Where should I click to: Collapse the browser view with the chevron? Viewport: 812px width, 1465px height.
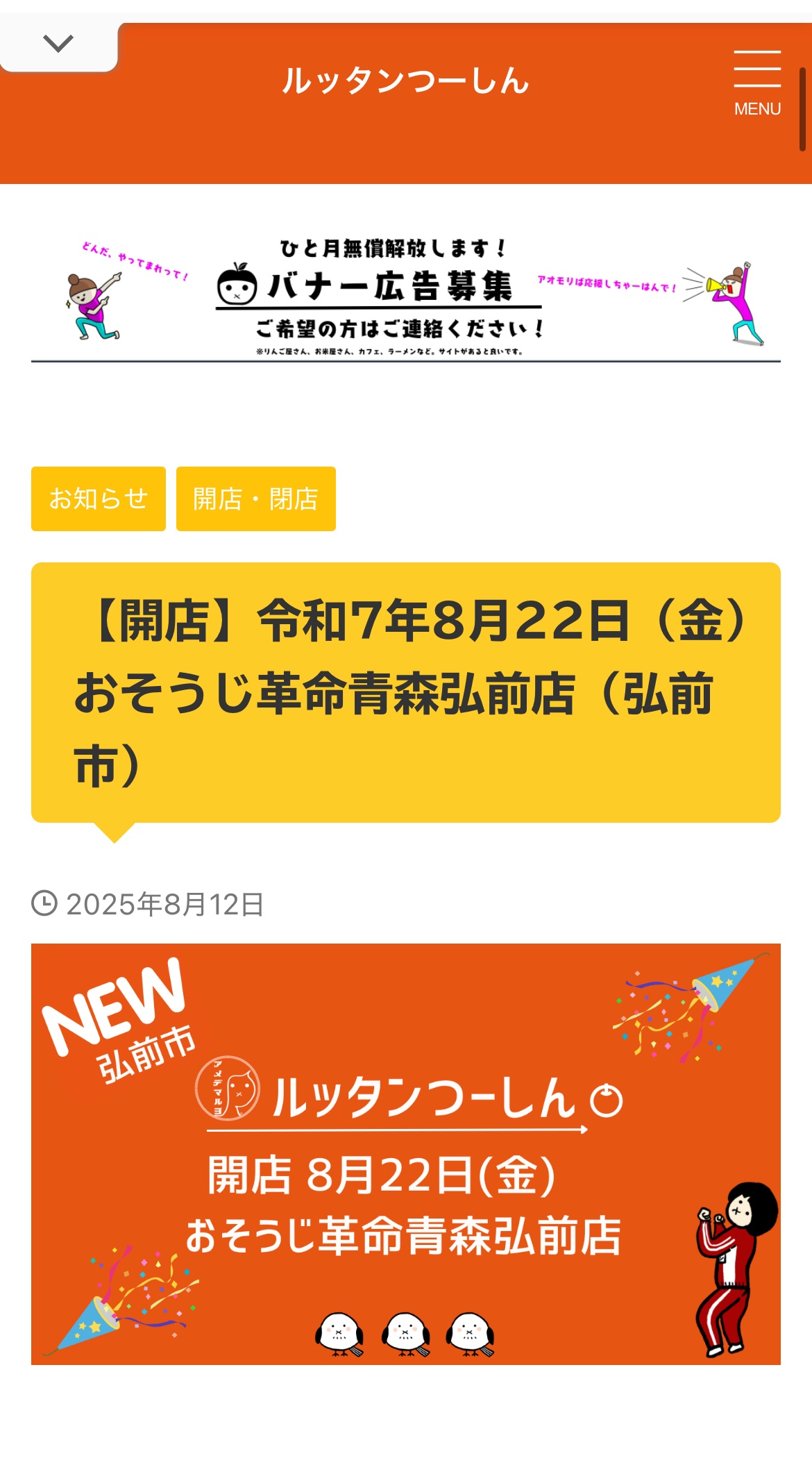point(58,44)
